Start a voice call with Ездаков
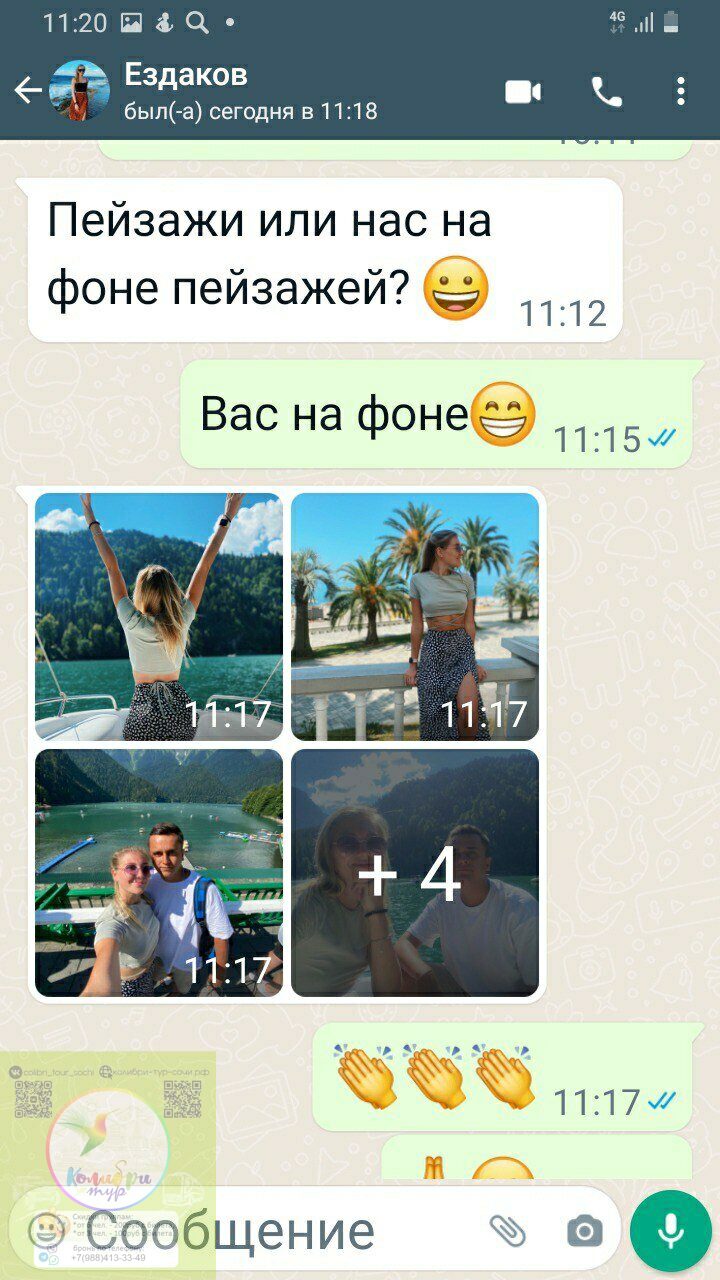This screenshot has height=1280, width=720. (606, 93)
